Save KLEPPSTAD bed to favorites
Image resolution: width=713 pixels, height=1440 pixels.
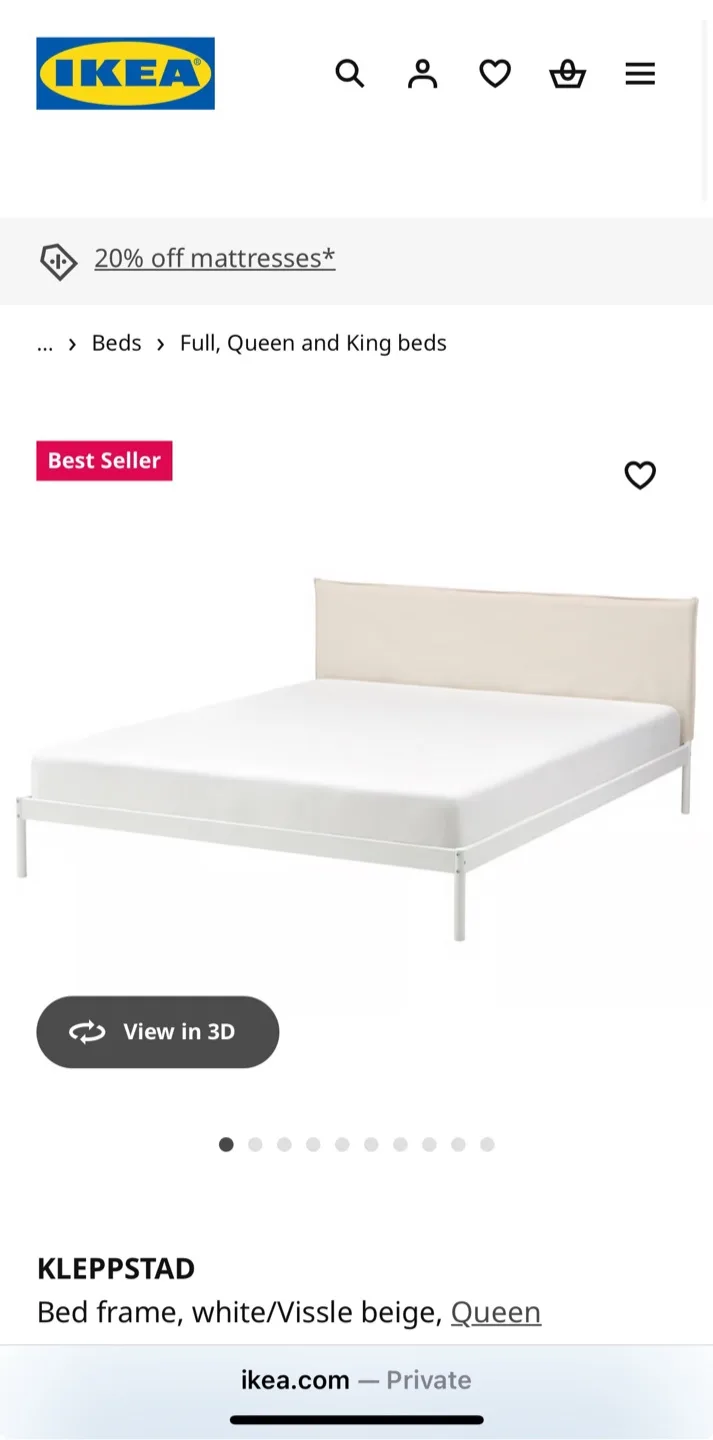tap(640, 475)
